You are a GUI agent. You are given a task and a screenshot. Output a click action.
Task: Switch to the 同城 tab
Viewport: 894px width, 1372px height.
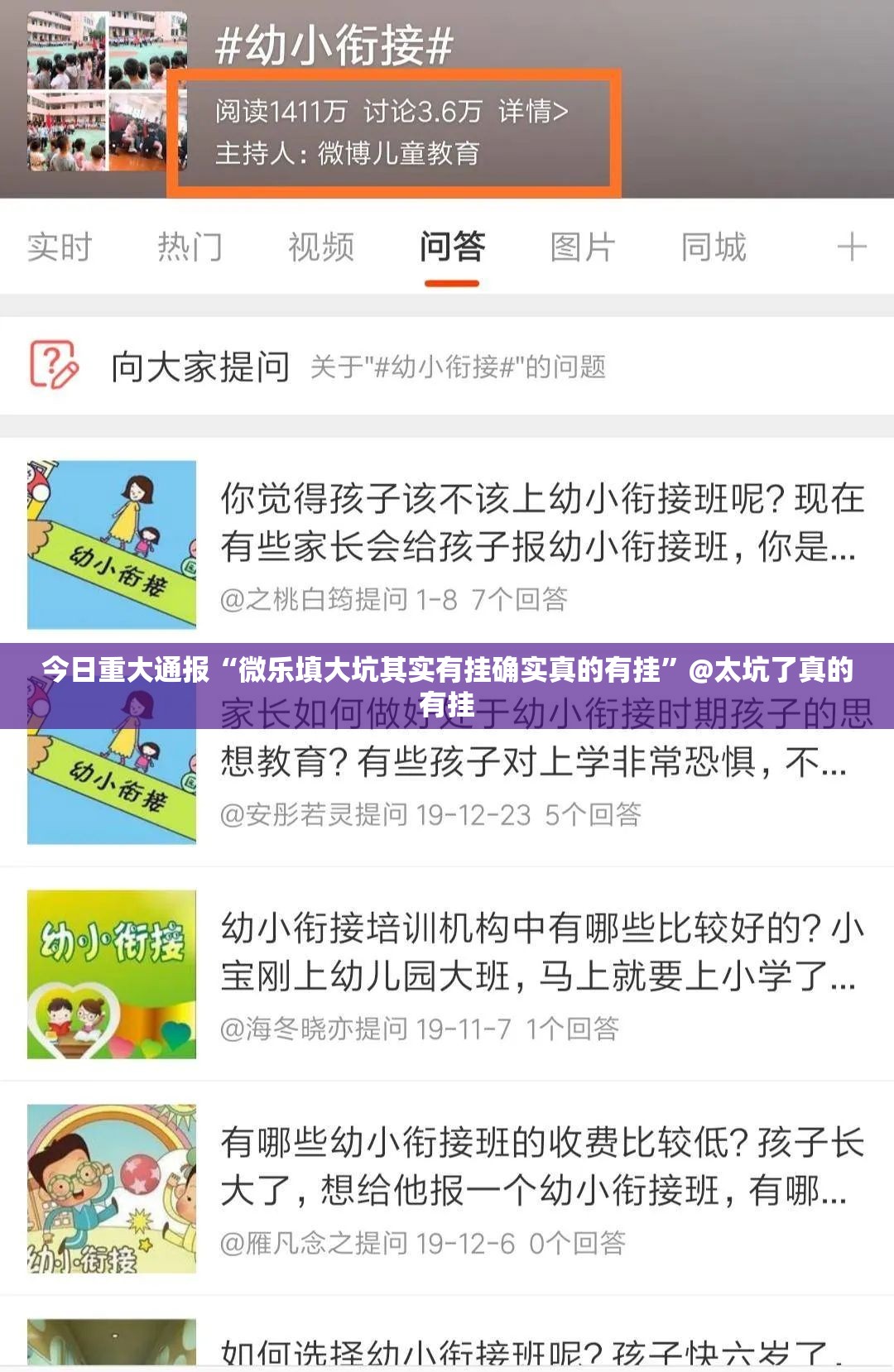pyautogui.click(x=714, y=247)
